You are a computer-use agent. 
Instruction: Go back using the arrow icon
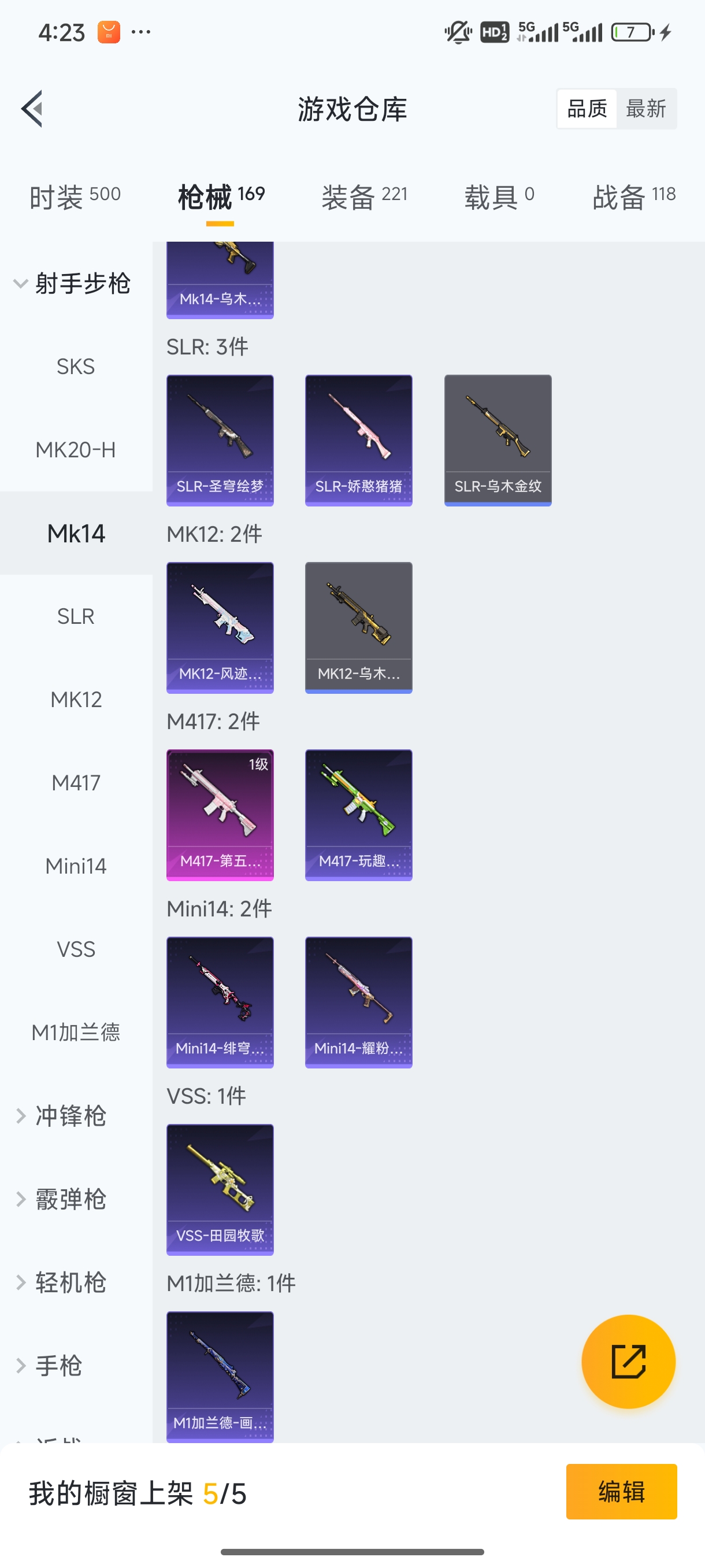click(x=32, y=109)
